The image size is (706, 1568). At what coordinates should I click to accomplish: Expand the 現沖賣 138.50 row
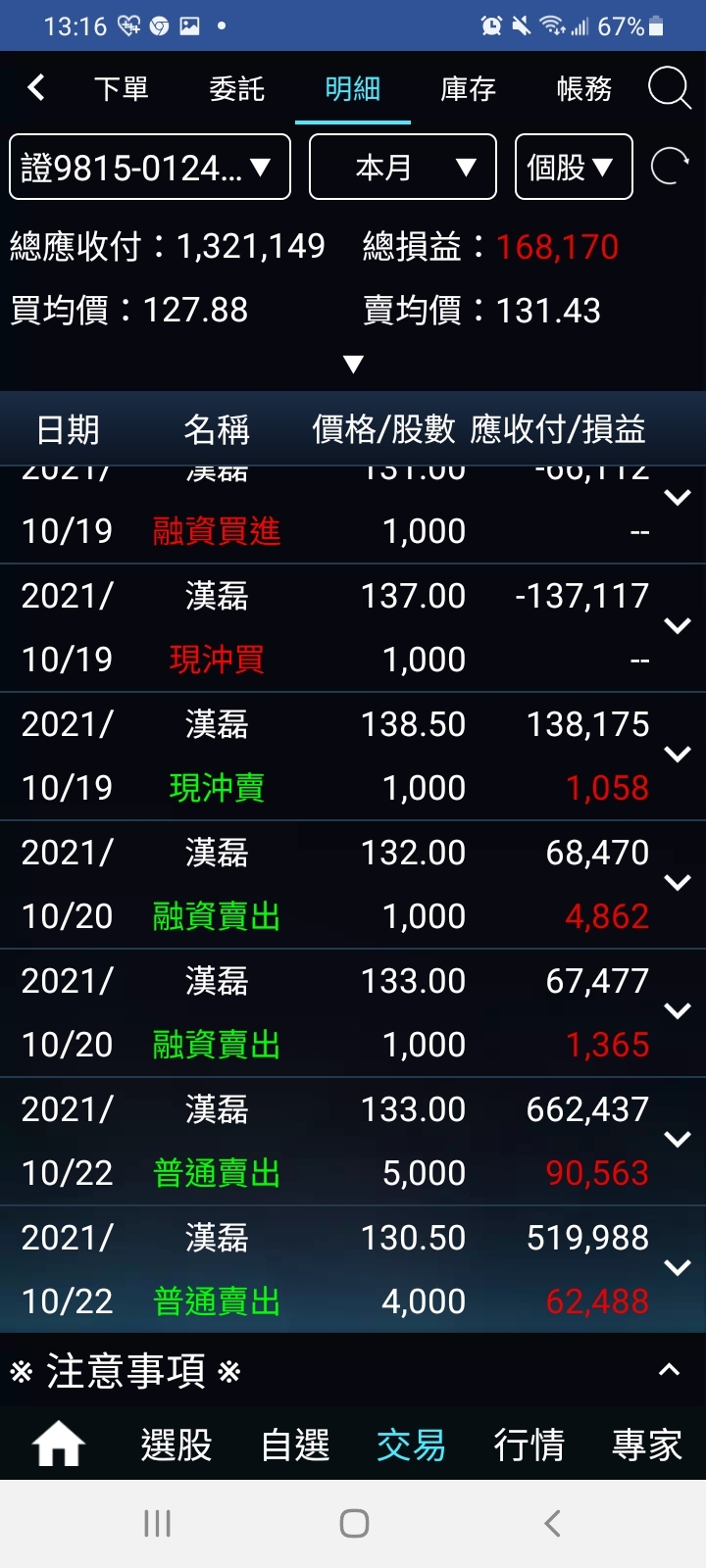pos(678,755)
